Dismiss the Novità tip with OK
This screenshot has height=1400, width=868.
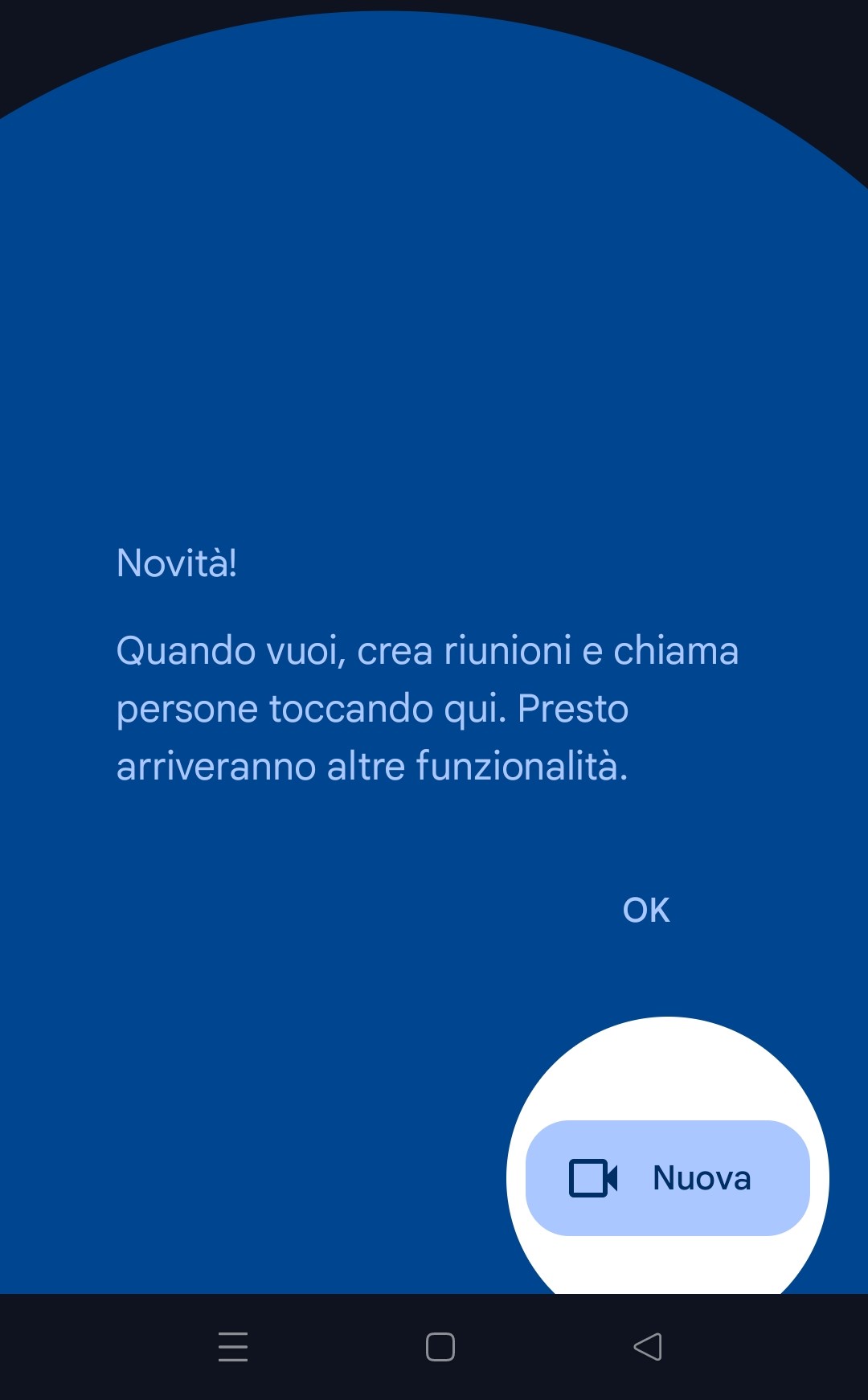[646, 910]
